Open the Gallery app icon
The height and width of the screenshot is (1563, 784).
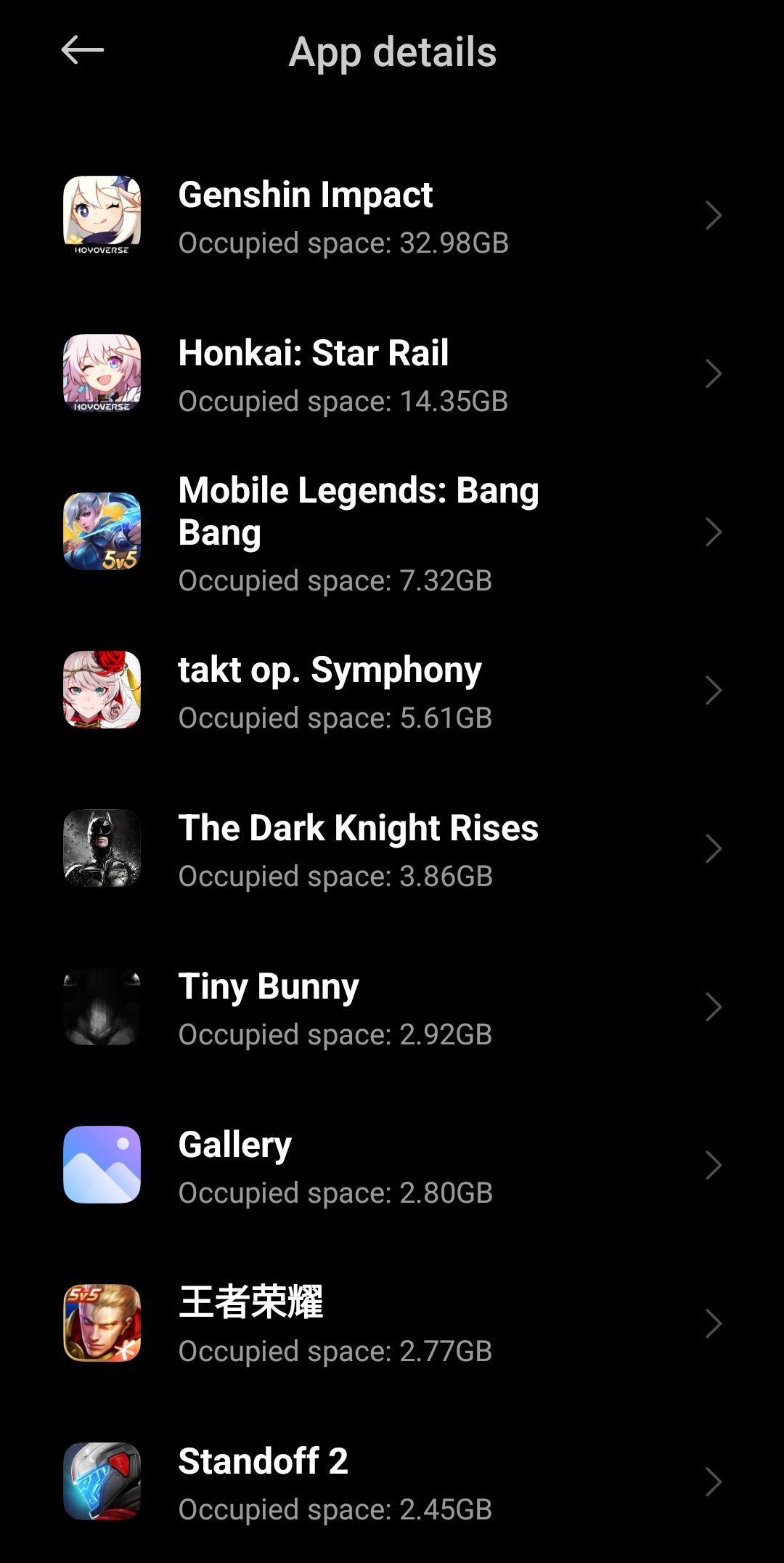[x=102, y=1165]
